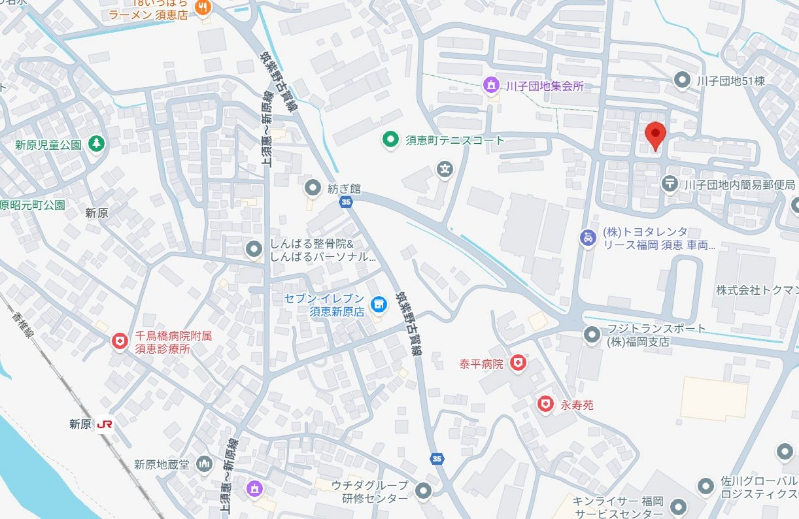The image size is (799, 519).
Task: Select しんばる整骨院 marker
Action: click(254, 248)
